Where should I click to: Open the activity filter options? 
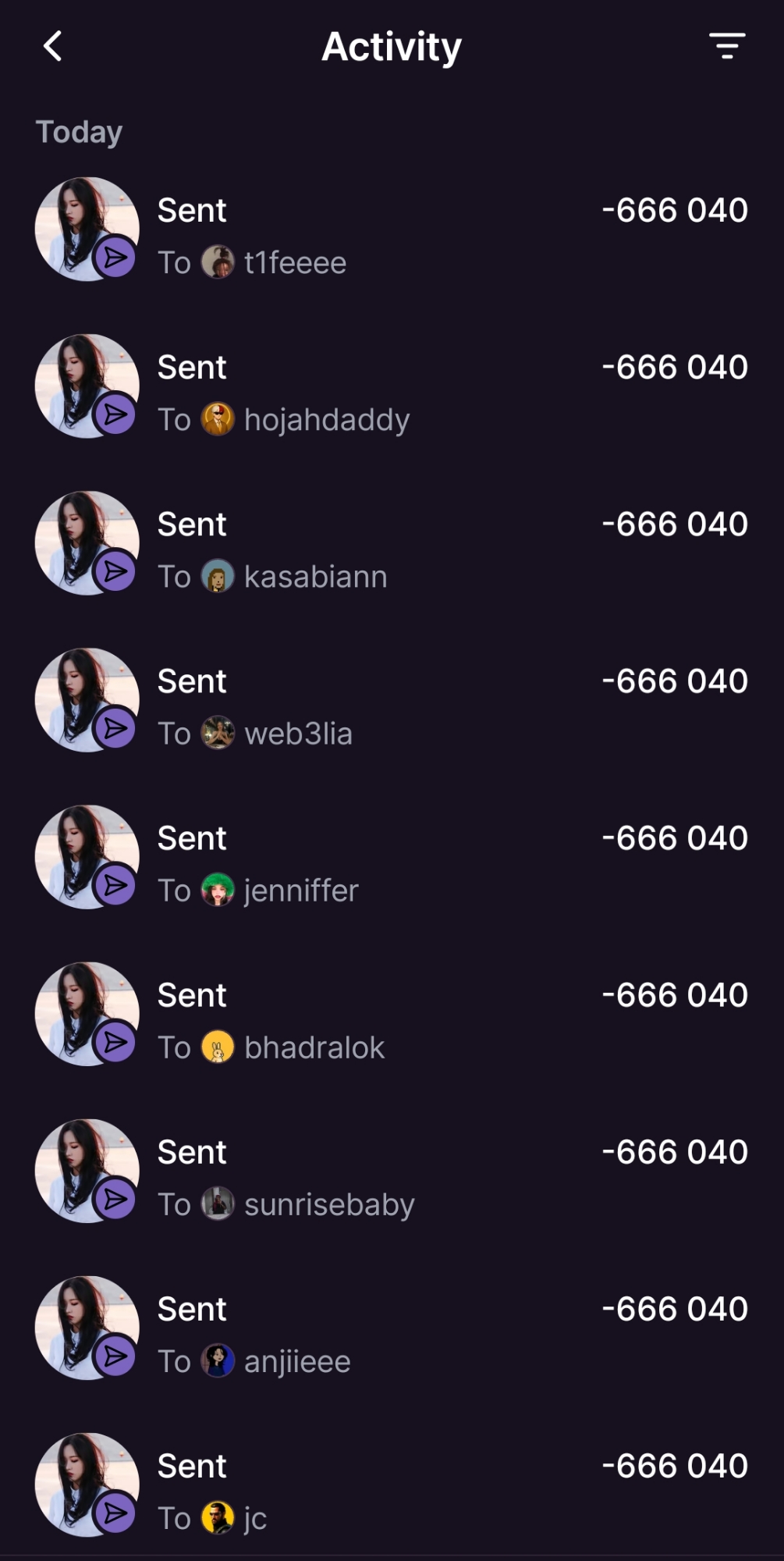point(727,47)
